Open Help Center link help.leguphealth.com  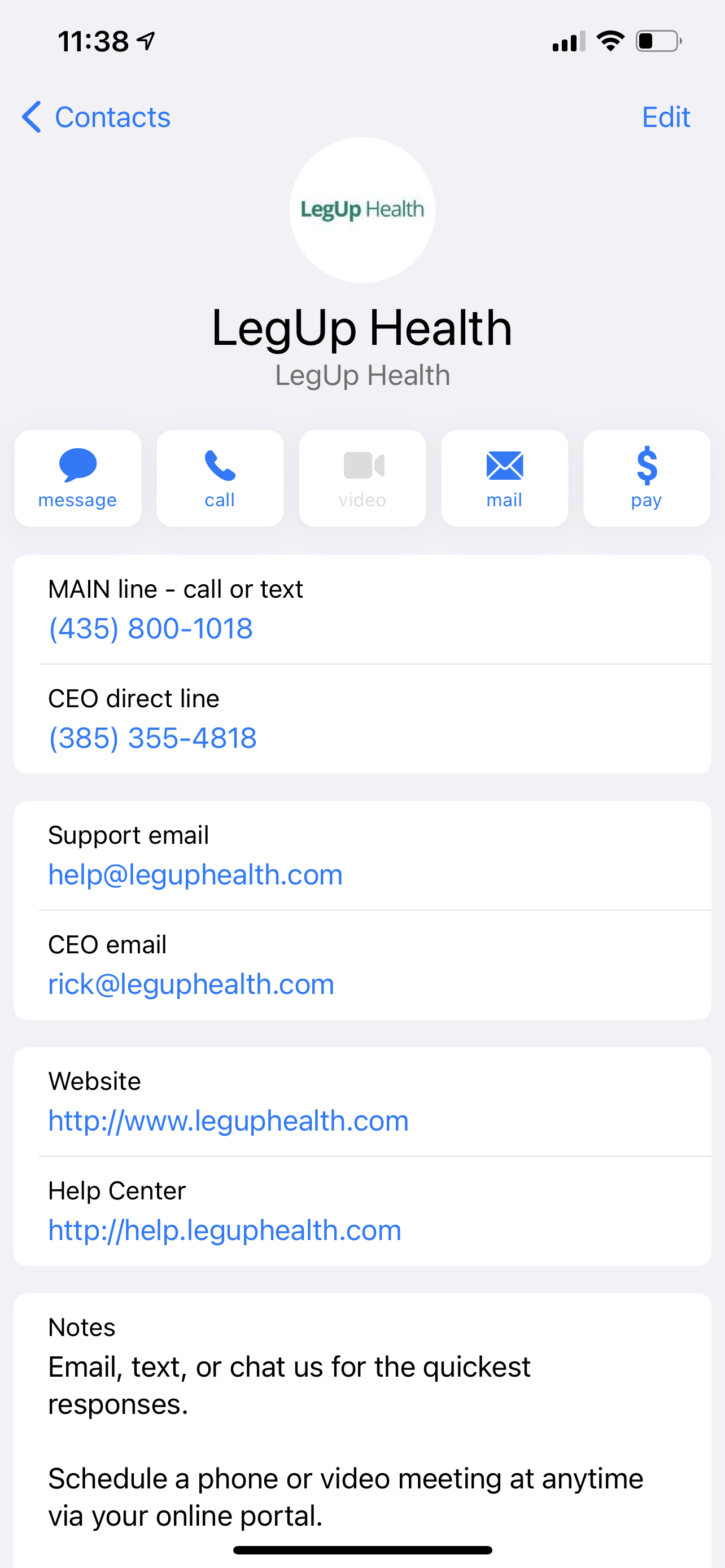[225, 1230]
